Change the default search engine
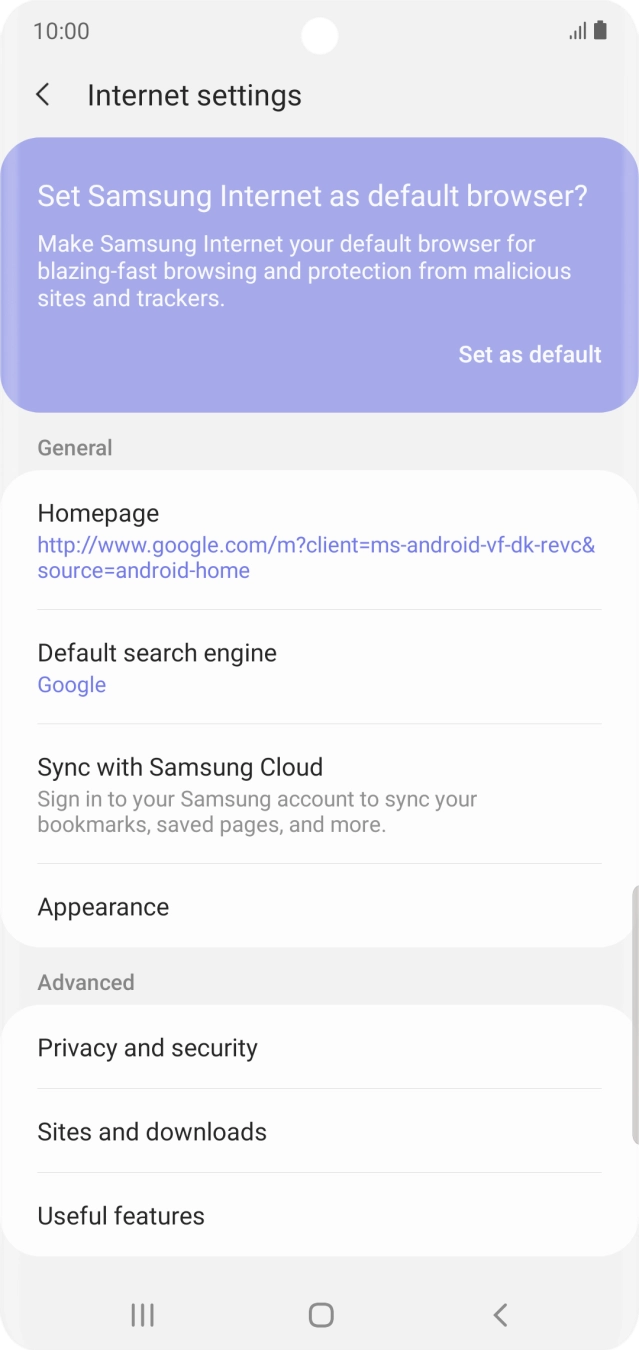The image size is (639, 1350). [318, 667]
